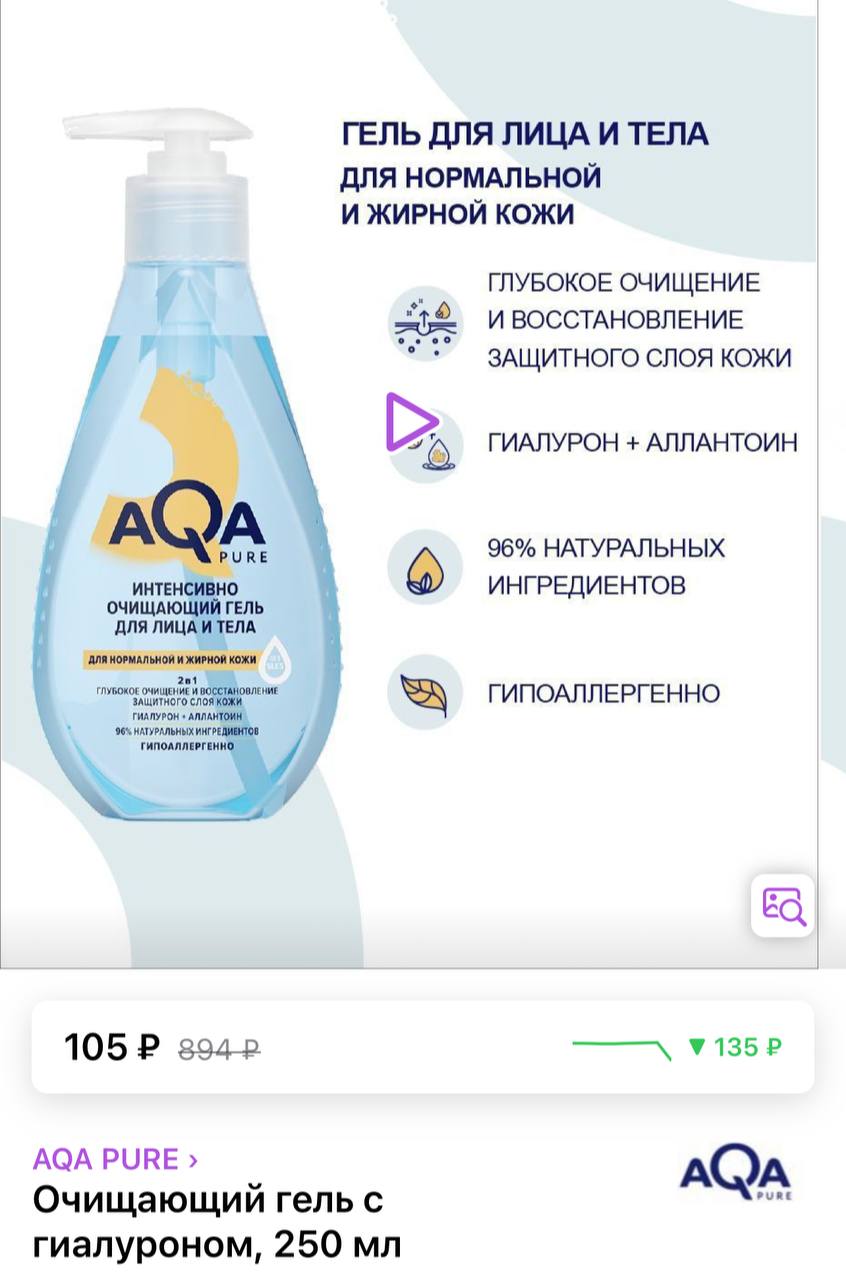This screenshot has width=846, height=1280.
Task: Open the AQA PURE brand link
Action: tap(115, 1160)
